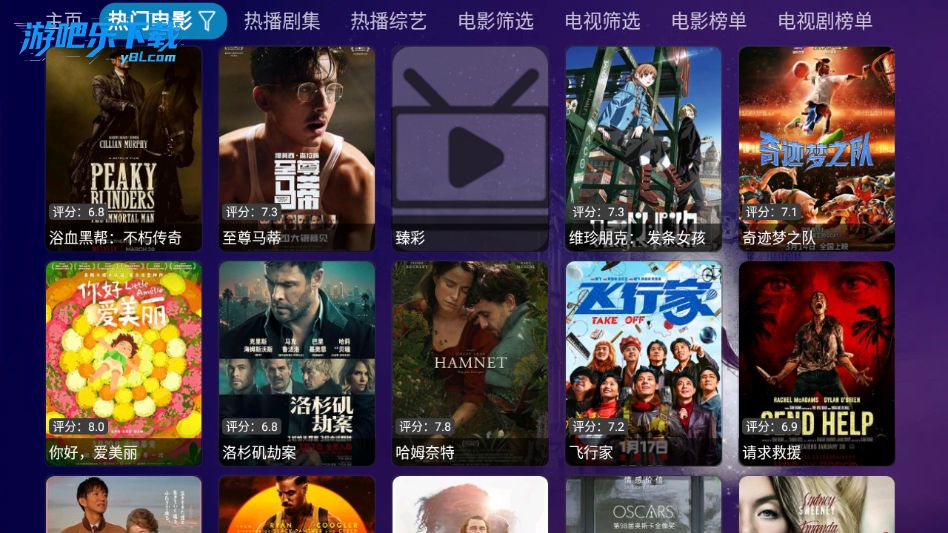Open the movie 至尊马蒂

(x=297, y=148)
